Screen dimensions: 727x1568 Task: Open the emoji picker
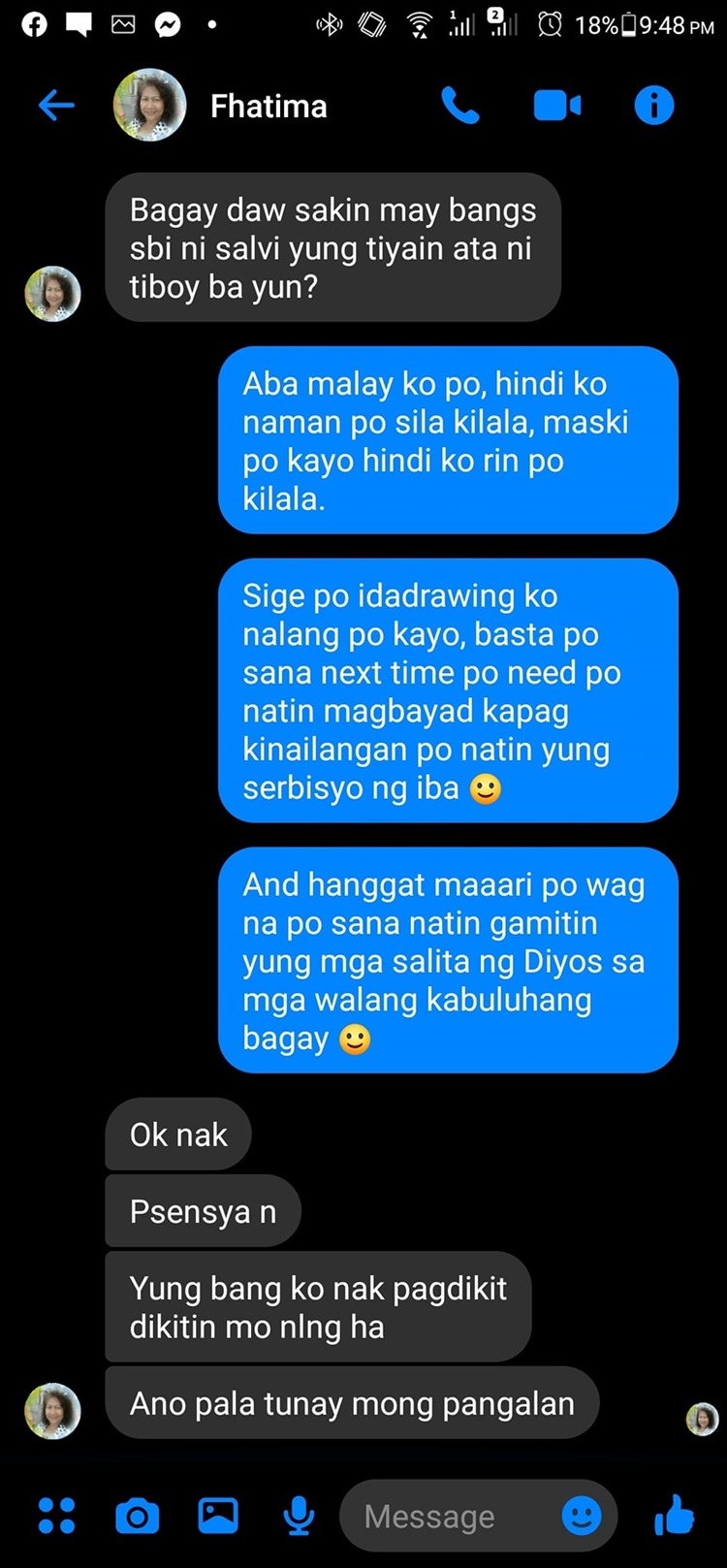click(x=582, y=1515)
